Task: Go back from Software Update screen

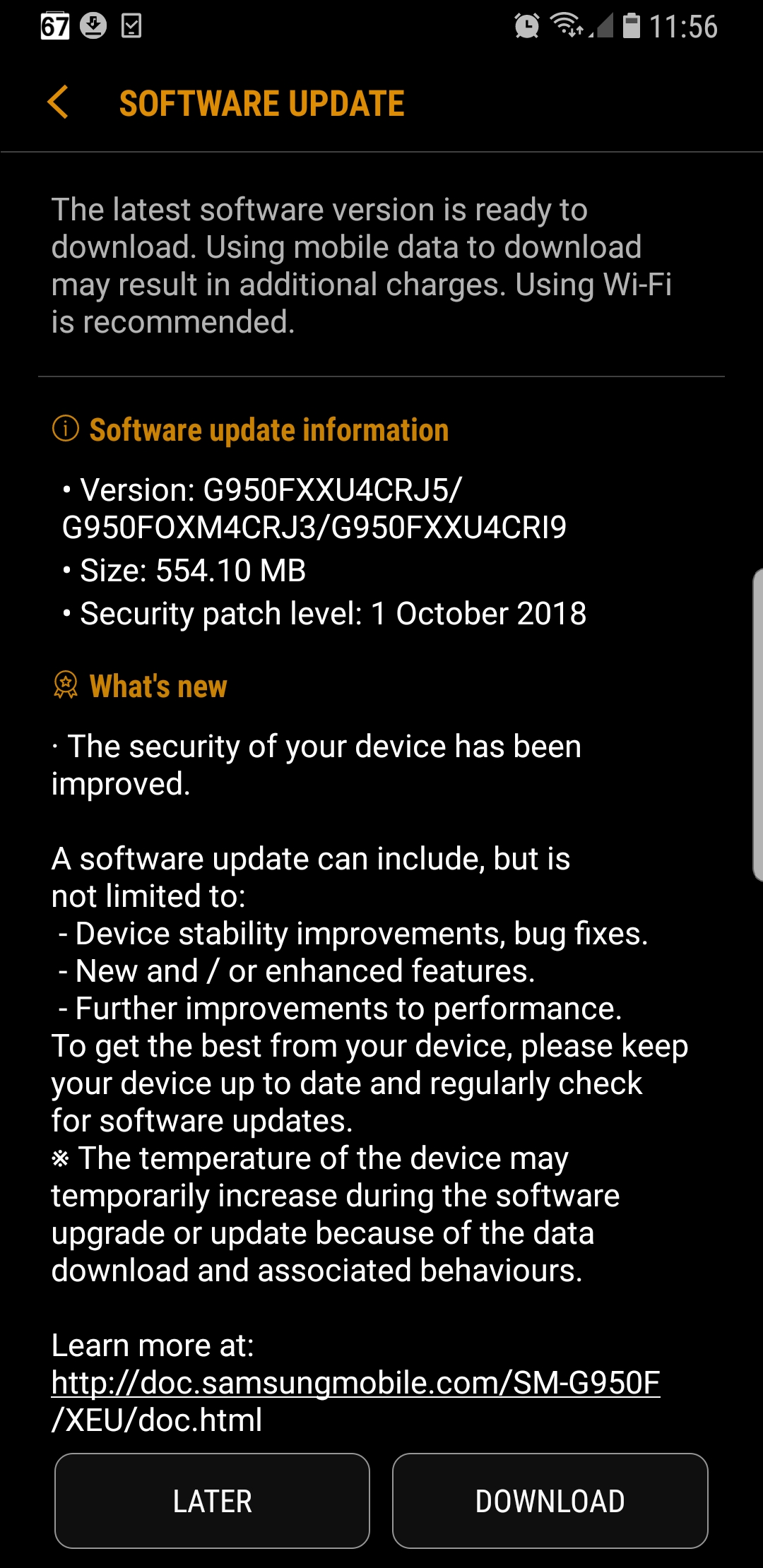Action: 58,103
